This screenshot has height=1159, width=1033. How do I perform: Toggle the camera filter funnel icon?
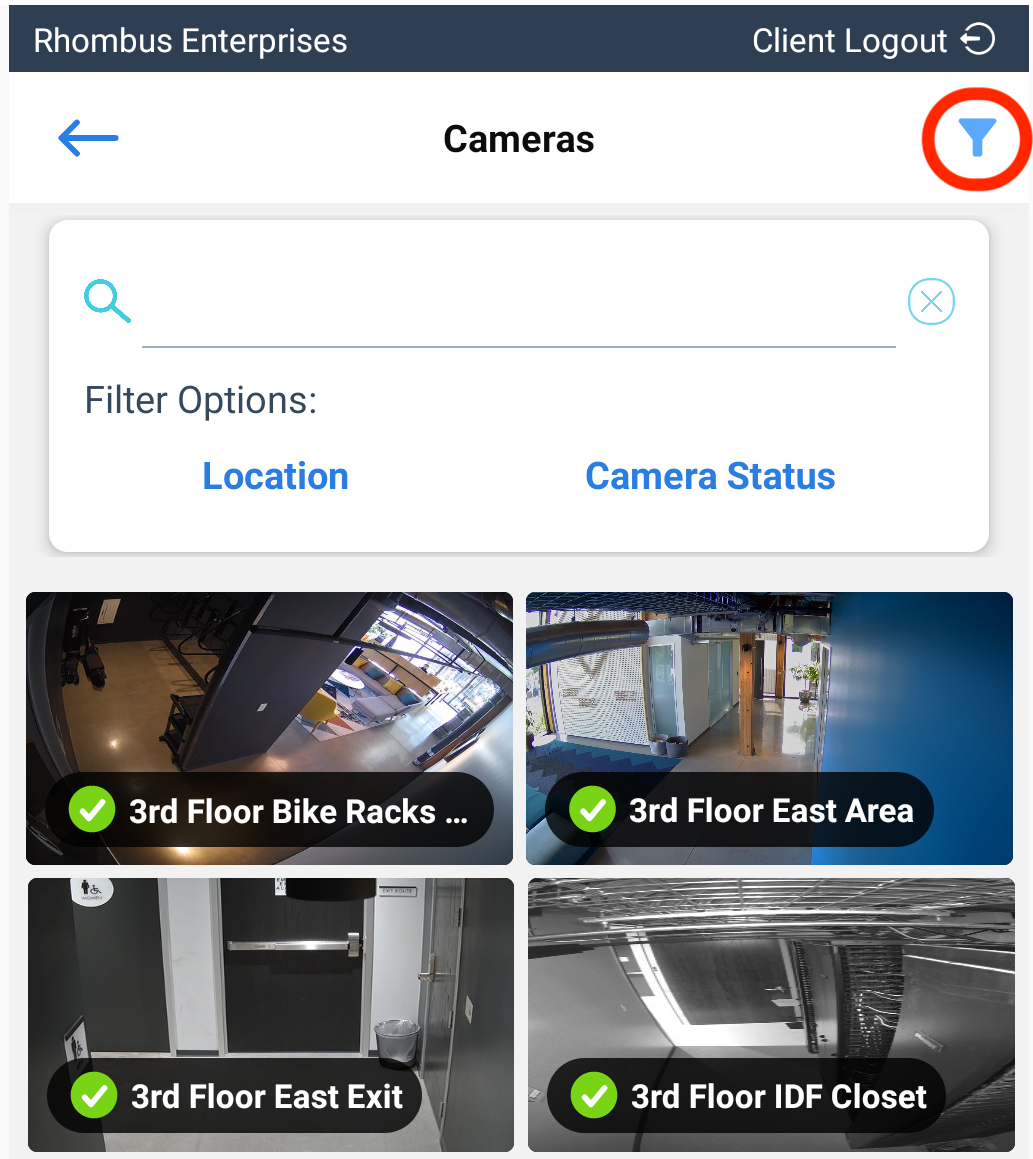point(977,138)
